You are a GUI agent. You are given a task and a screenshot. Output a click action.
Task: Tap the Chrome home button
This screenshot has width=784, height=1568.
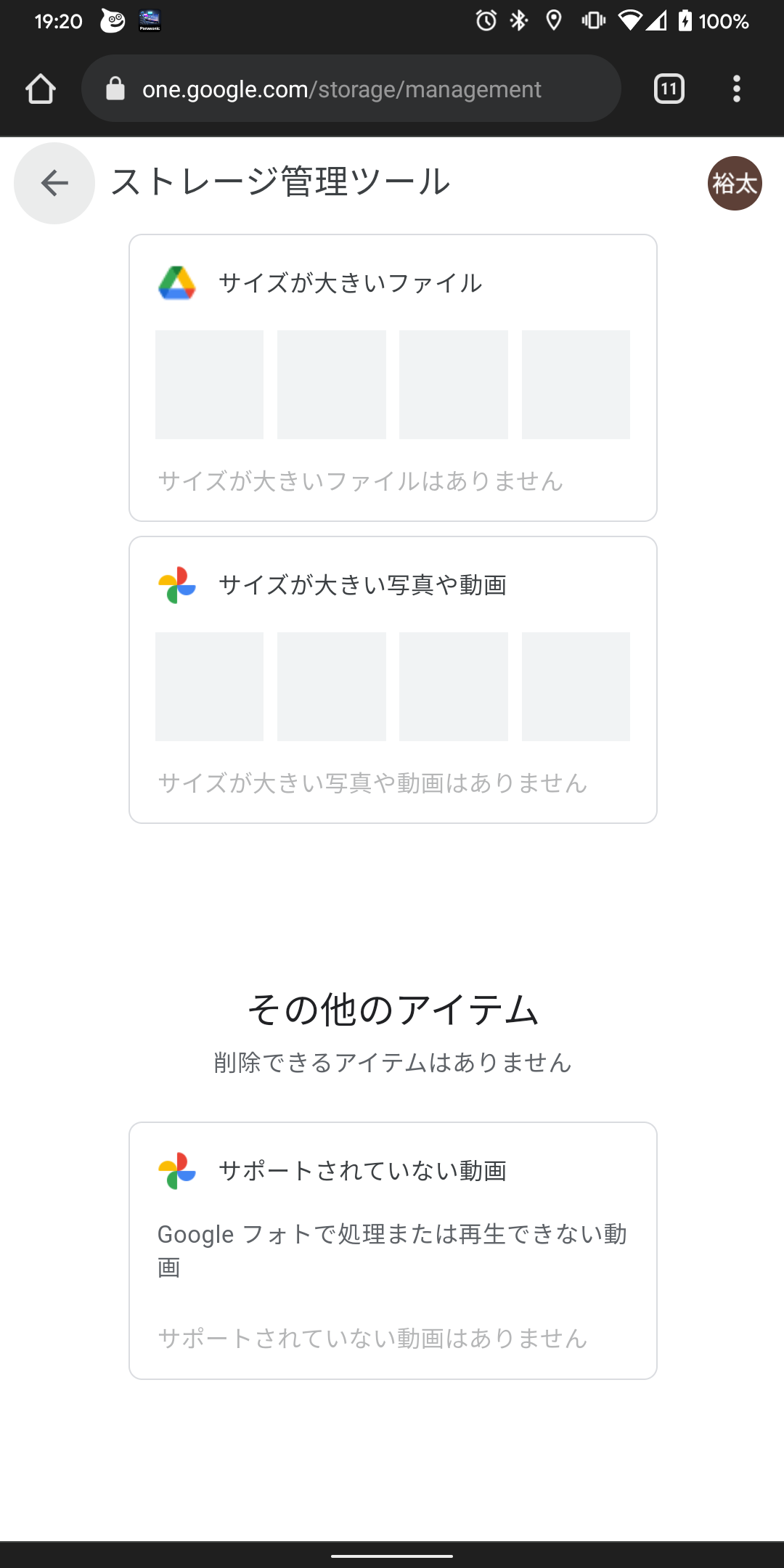(x=41, y=89)
